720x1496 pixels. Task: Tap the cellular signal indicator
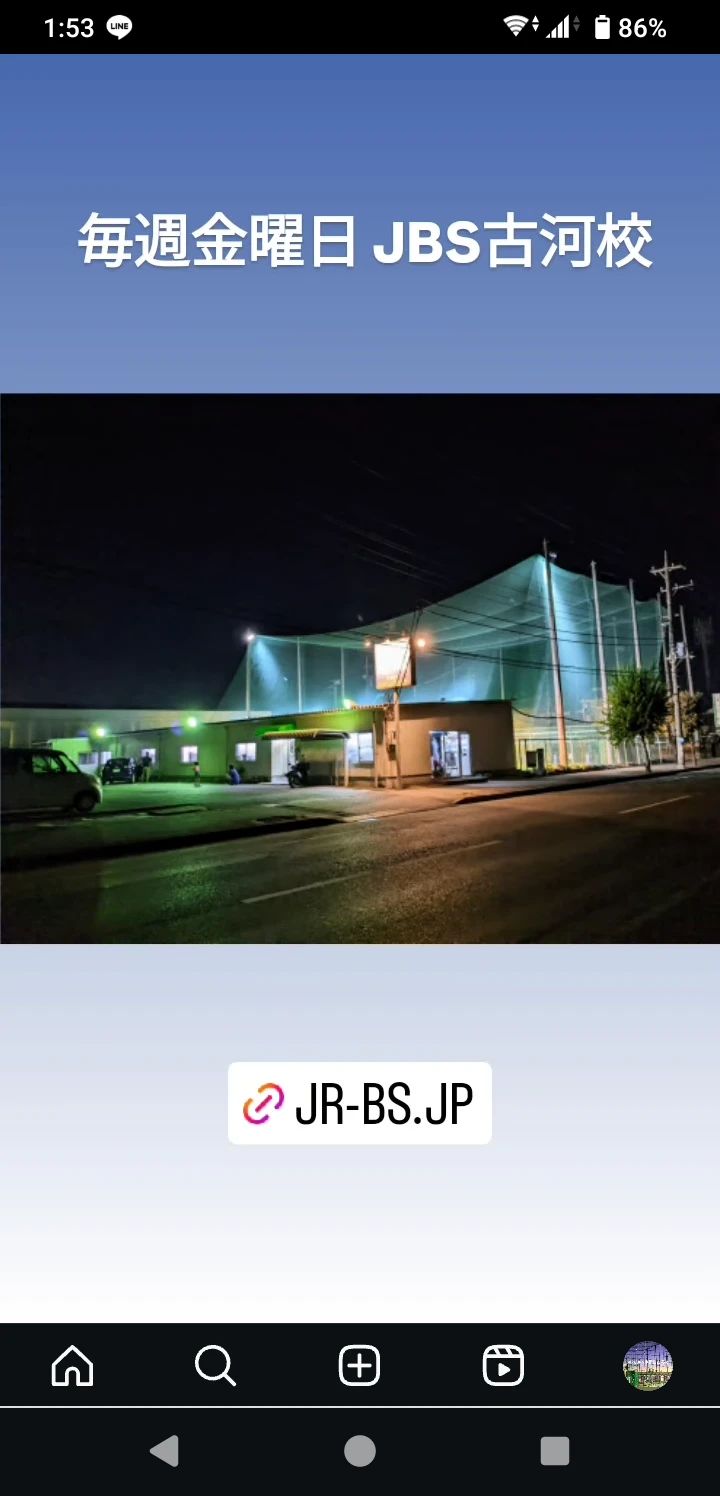pyautogui.click(x=557, y=27)
